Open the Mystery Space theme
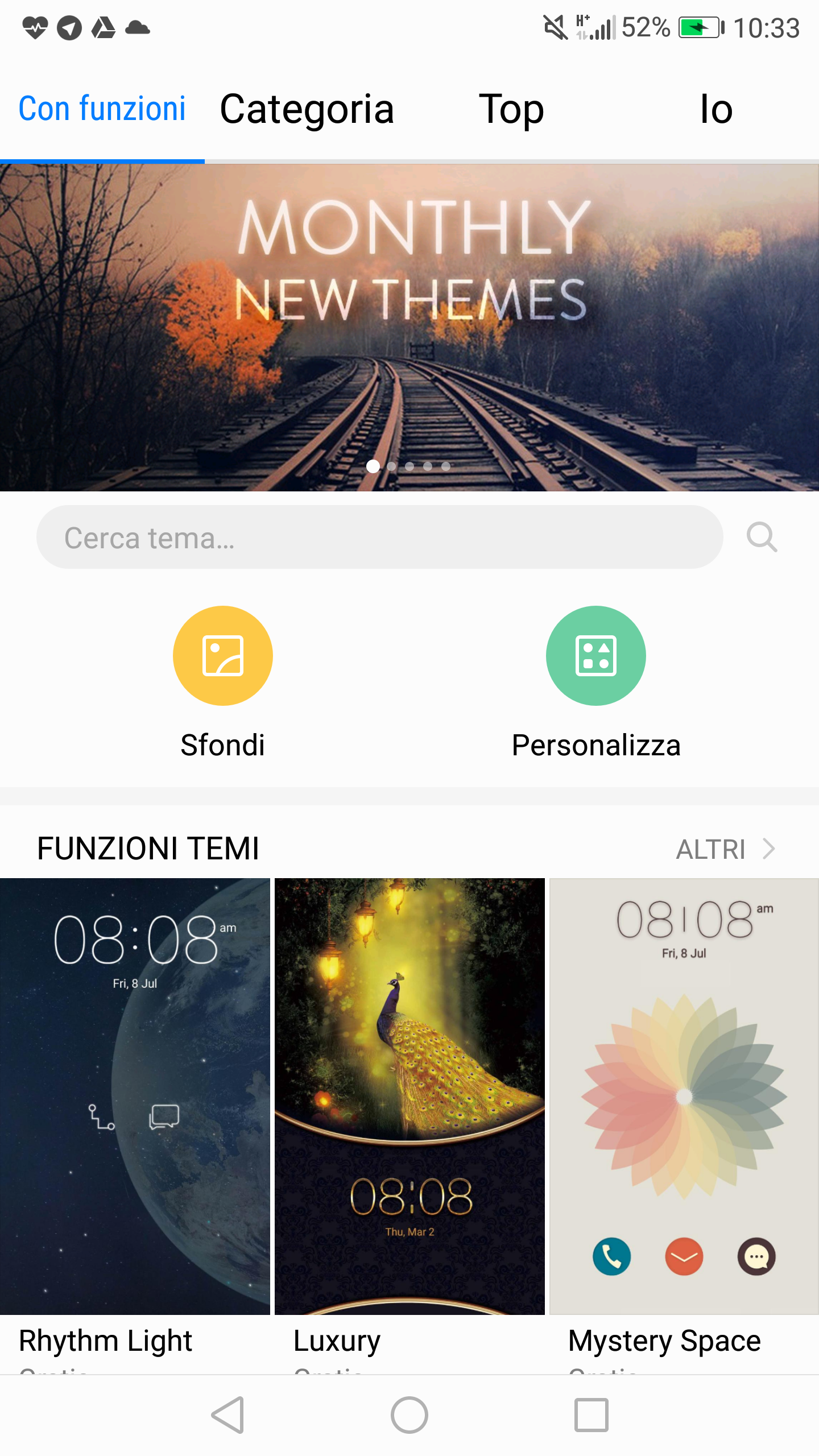This screenshot has width=819, height=1456. click(x=684, y=1096)
